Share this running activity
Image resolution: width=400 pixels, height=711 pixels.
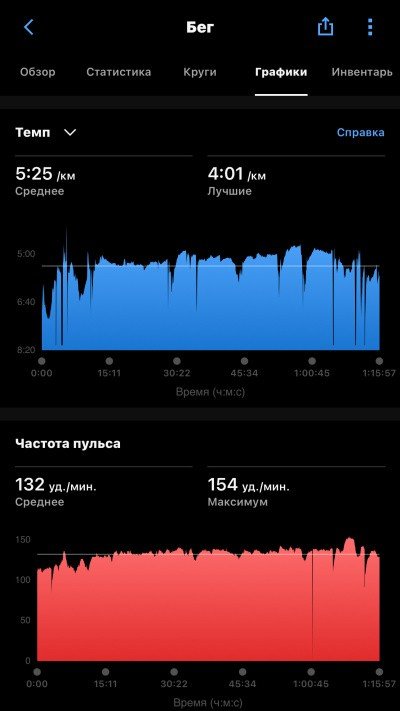coord(325,27)
